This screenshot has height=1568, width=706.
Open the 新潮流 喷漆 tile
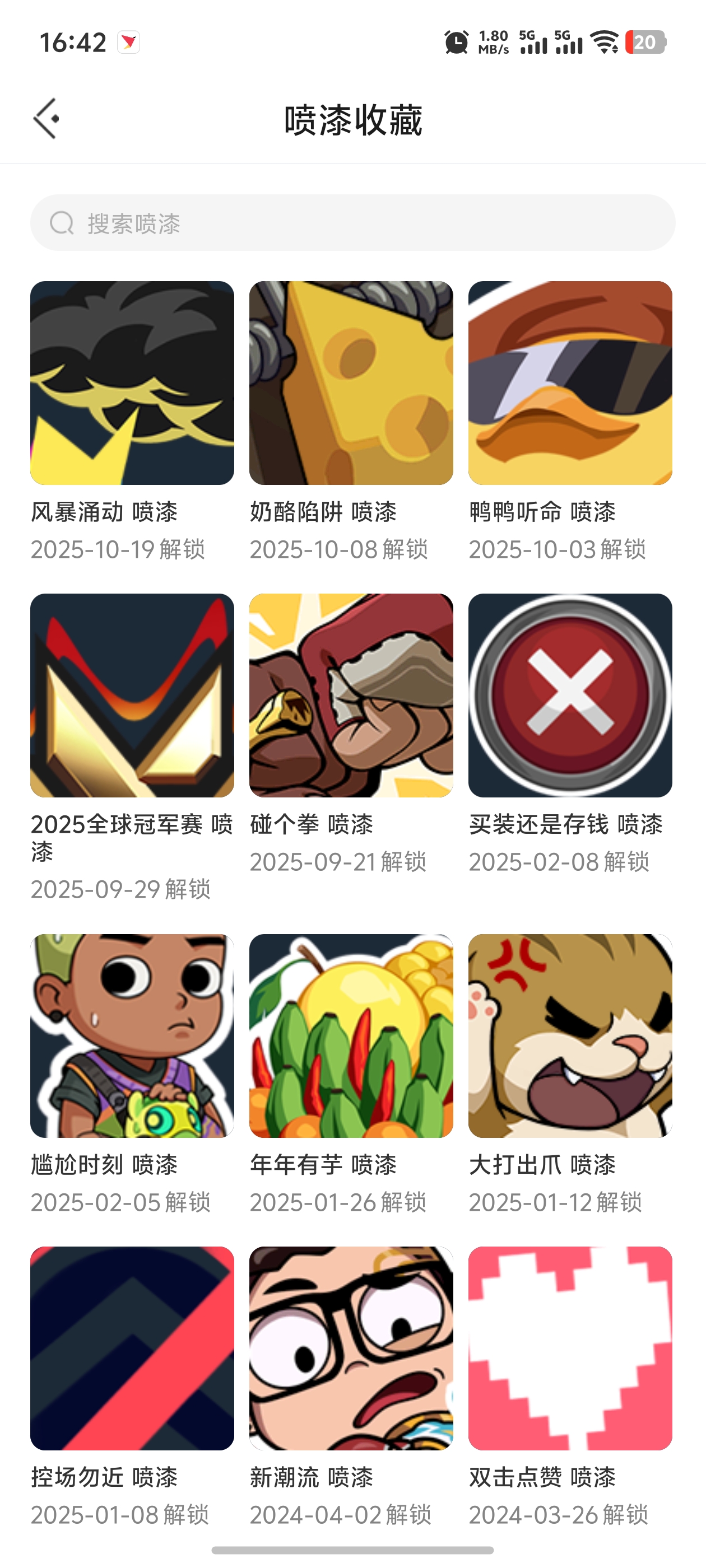351,1348
